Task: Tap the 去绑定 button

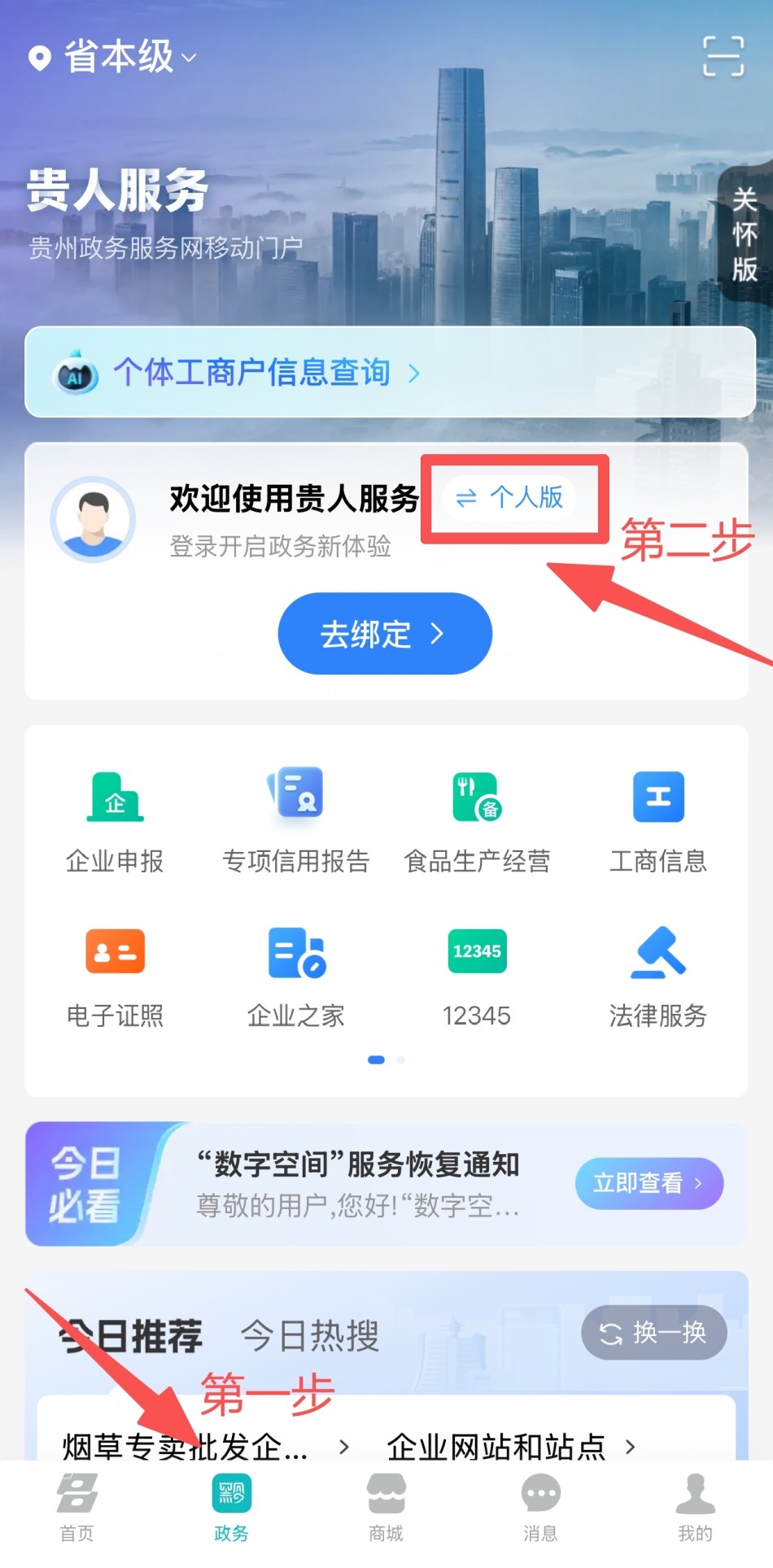Action: [385, 634]
